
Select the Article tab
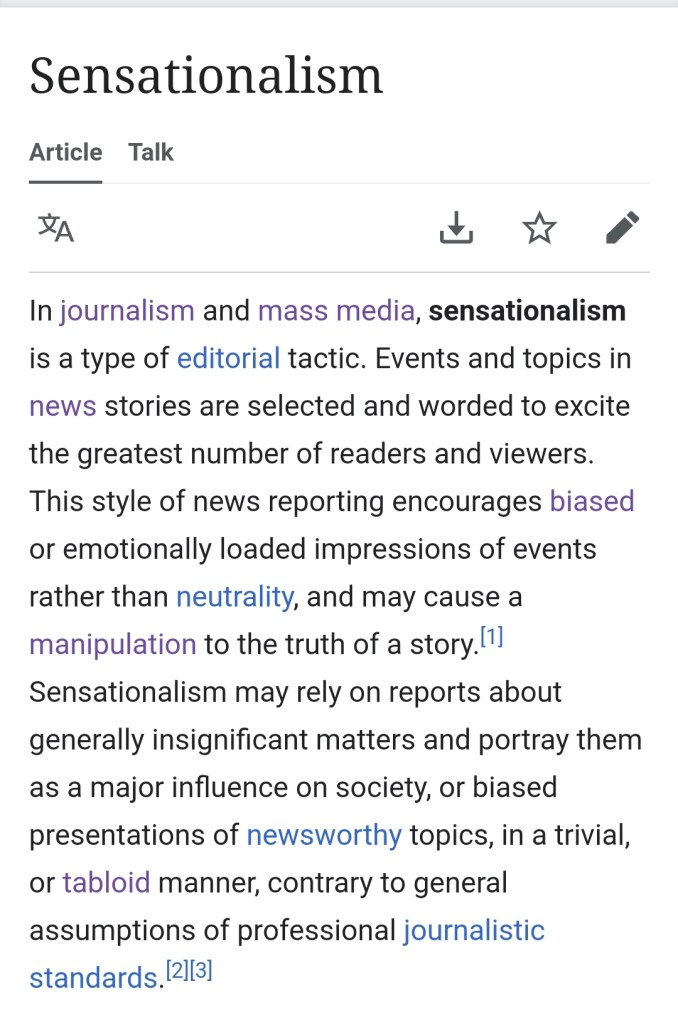65,153
